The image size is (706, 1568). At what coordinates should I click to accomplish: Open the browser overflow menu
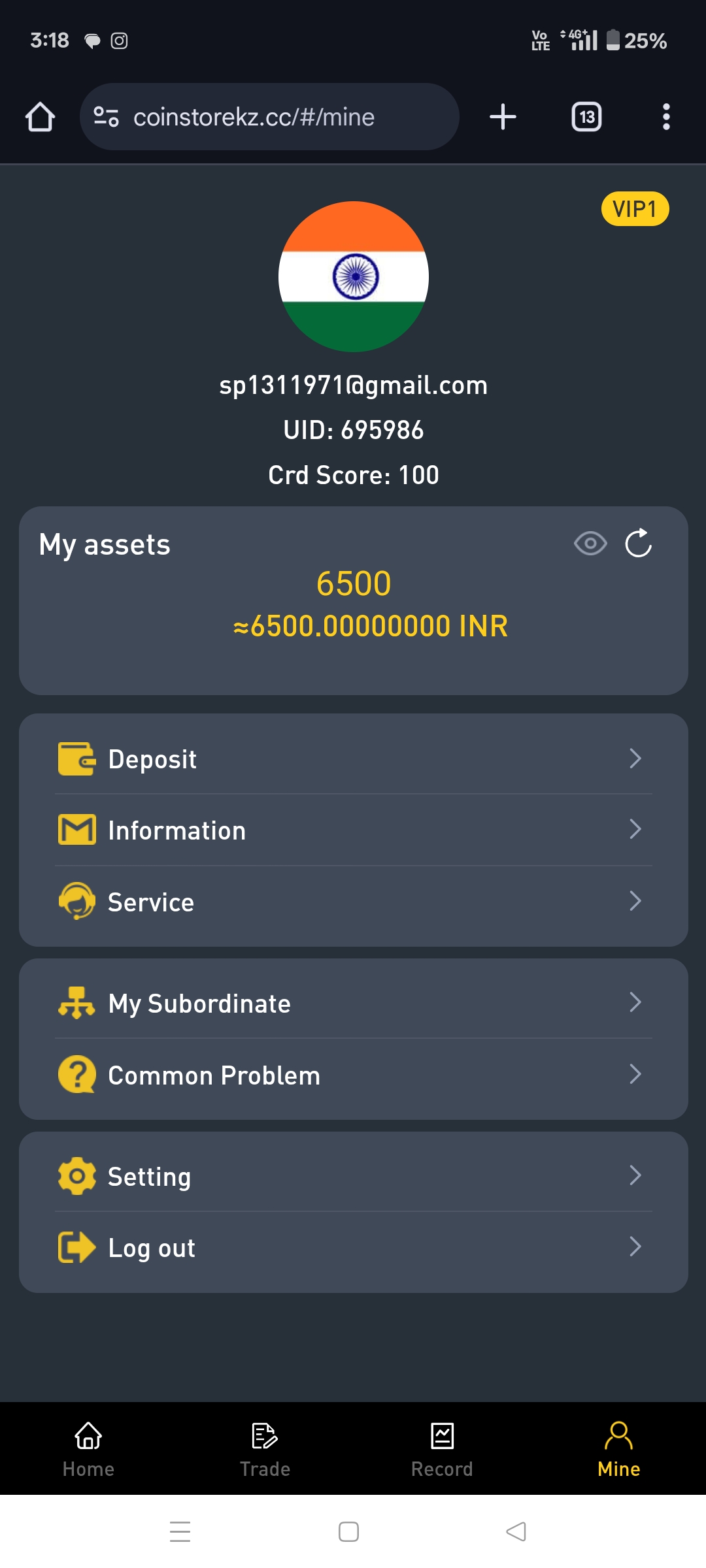click(x=666, y=117)
